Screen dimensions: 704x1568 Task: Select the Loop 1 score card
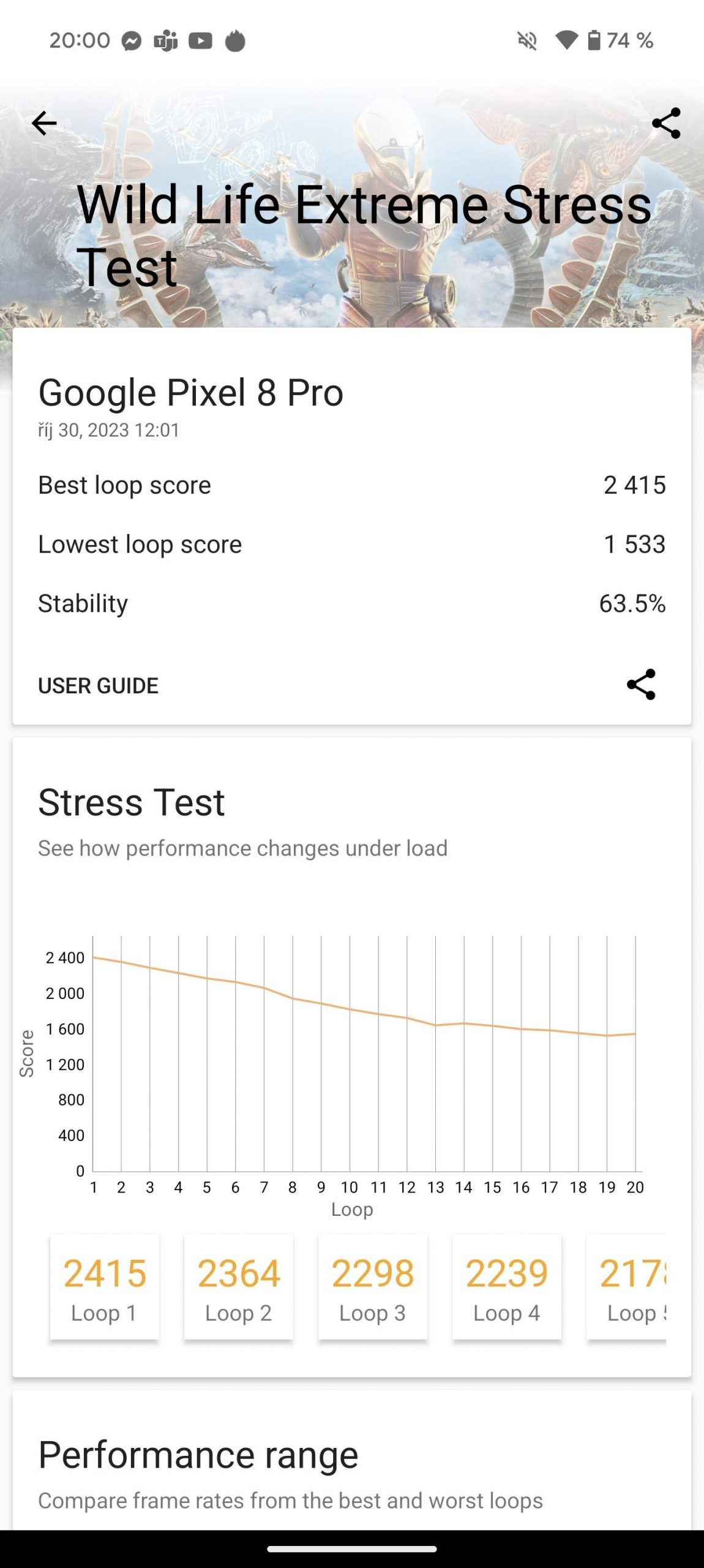pyautogui.click(x=105, y=1286)
